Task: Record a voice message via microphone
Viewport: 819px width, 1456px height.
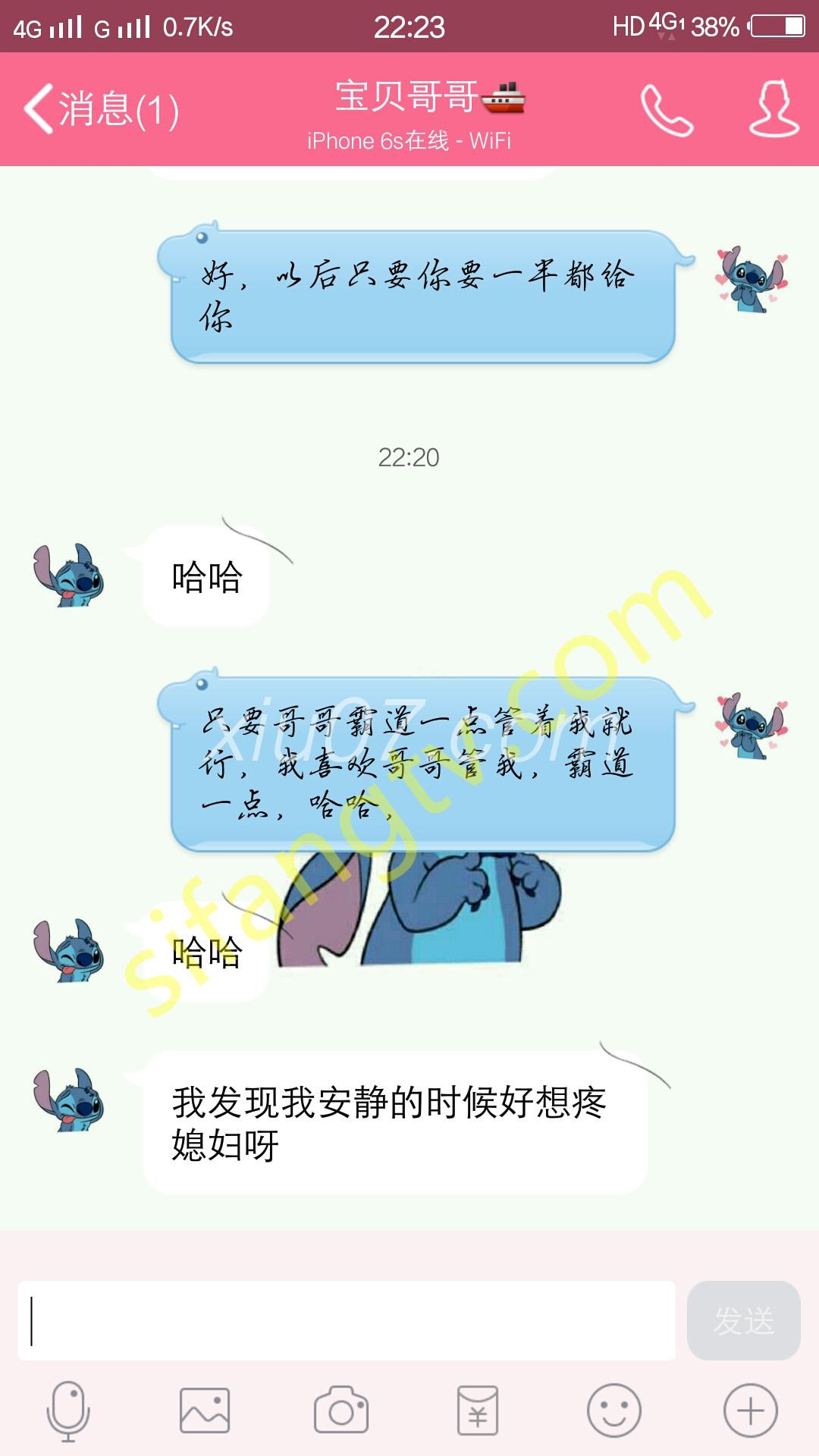Action: click(x=68, y=1410)
